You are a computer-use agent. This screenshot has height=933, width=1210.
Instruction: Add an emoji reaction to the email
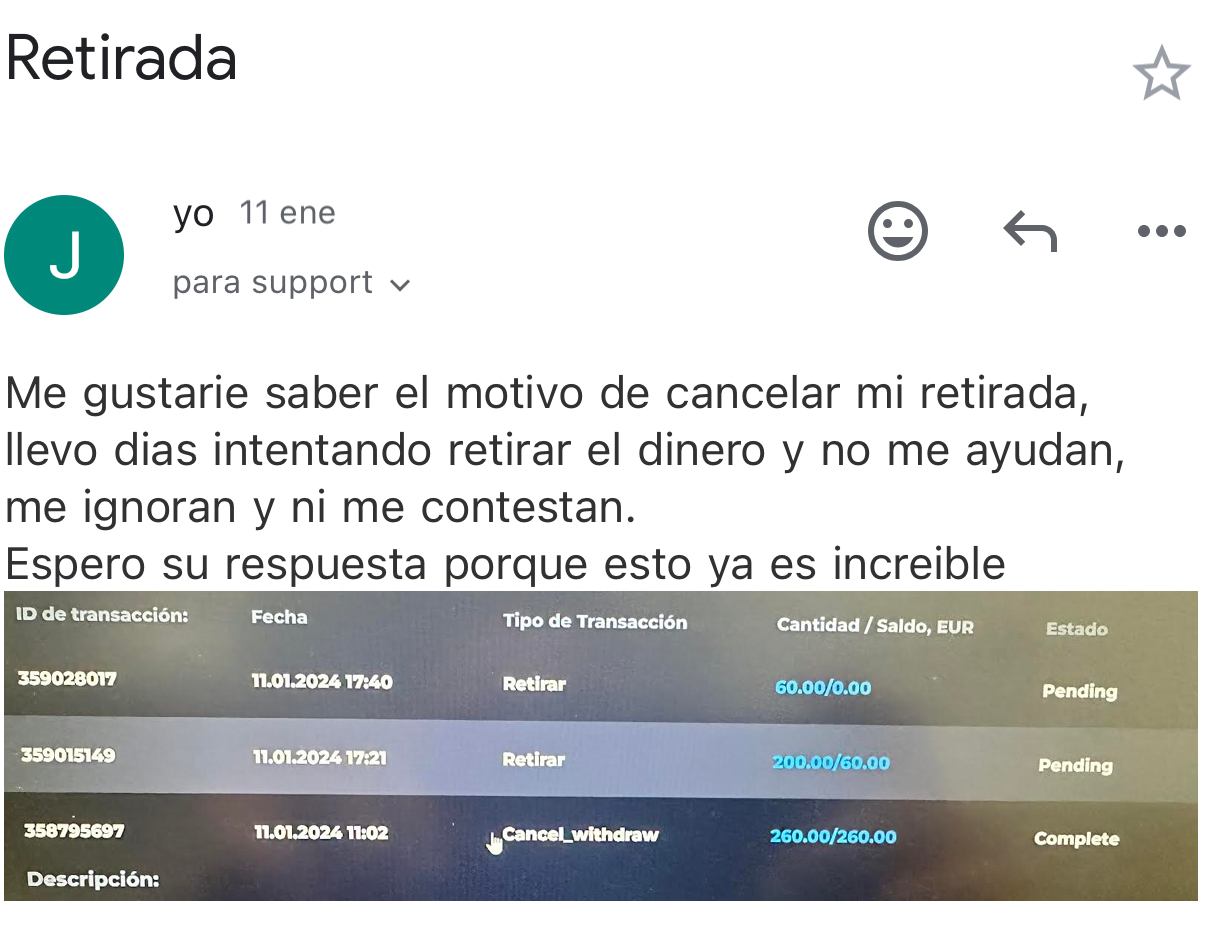(897, 231)
